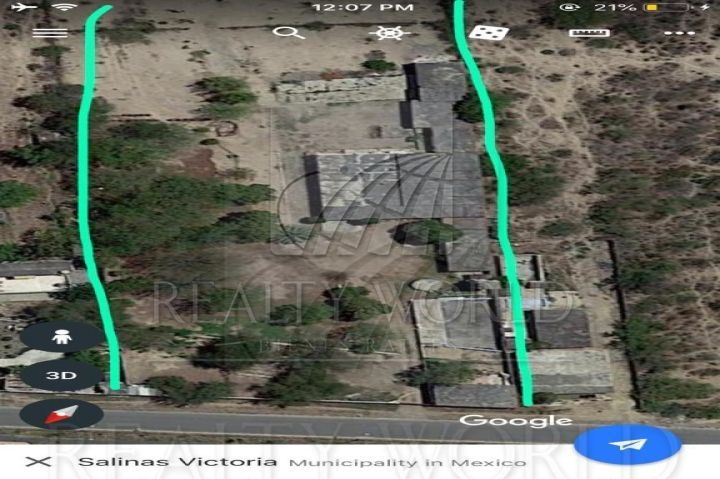Toggle the 3D view button
The image size is (720, 479).
pyautogui.click(x=62, y=375)
